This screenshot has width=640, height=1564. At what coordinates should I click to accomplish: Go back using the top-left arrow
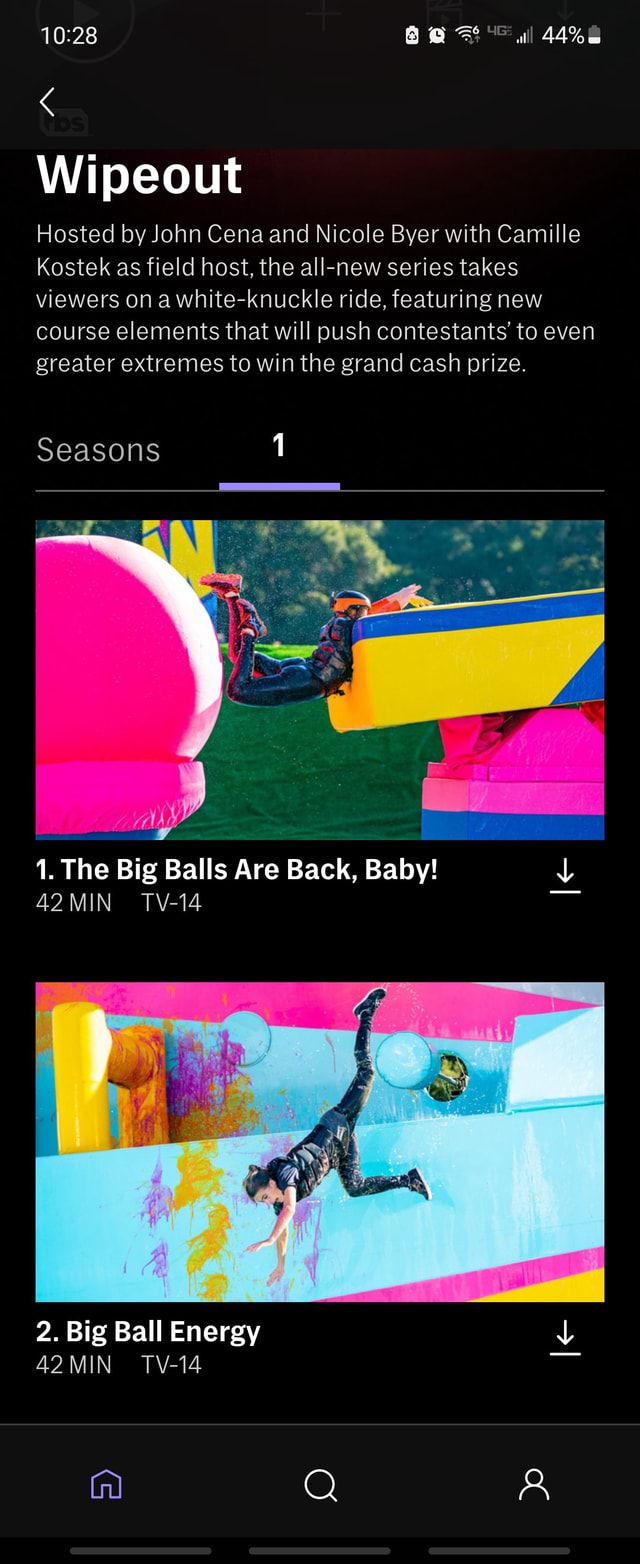(47, 102)
